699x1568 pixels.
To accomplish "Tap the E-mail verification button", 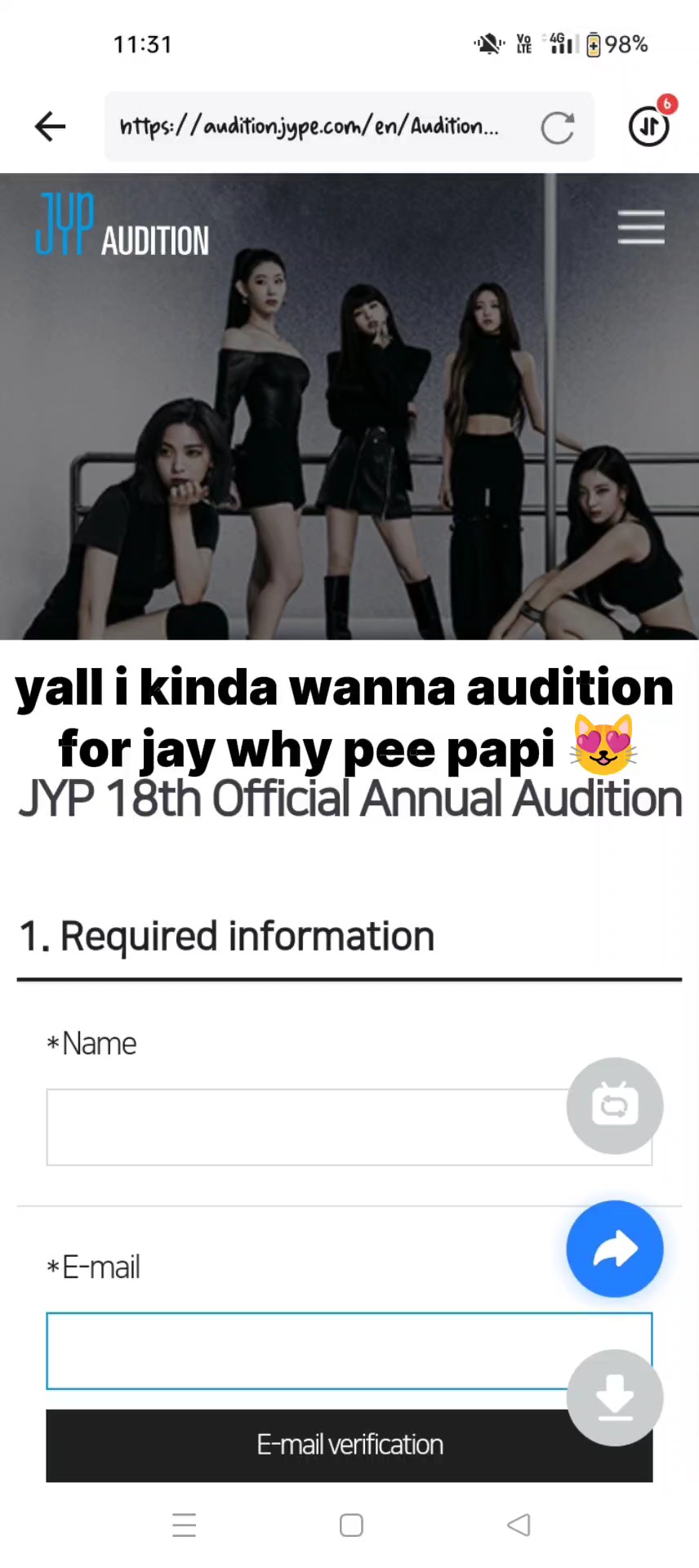I will click(x=349, y=1445).
